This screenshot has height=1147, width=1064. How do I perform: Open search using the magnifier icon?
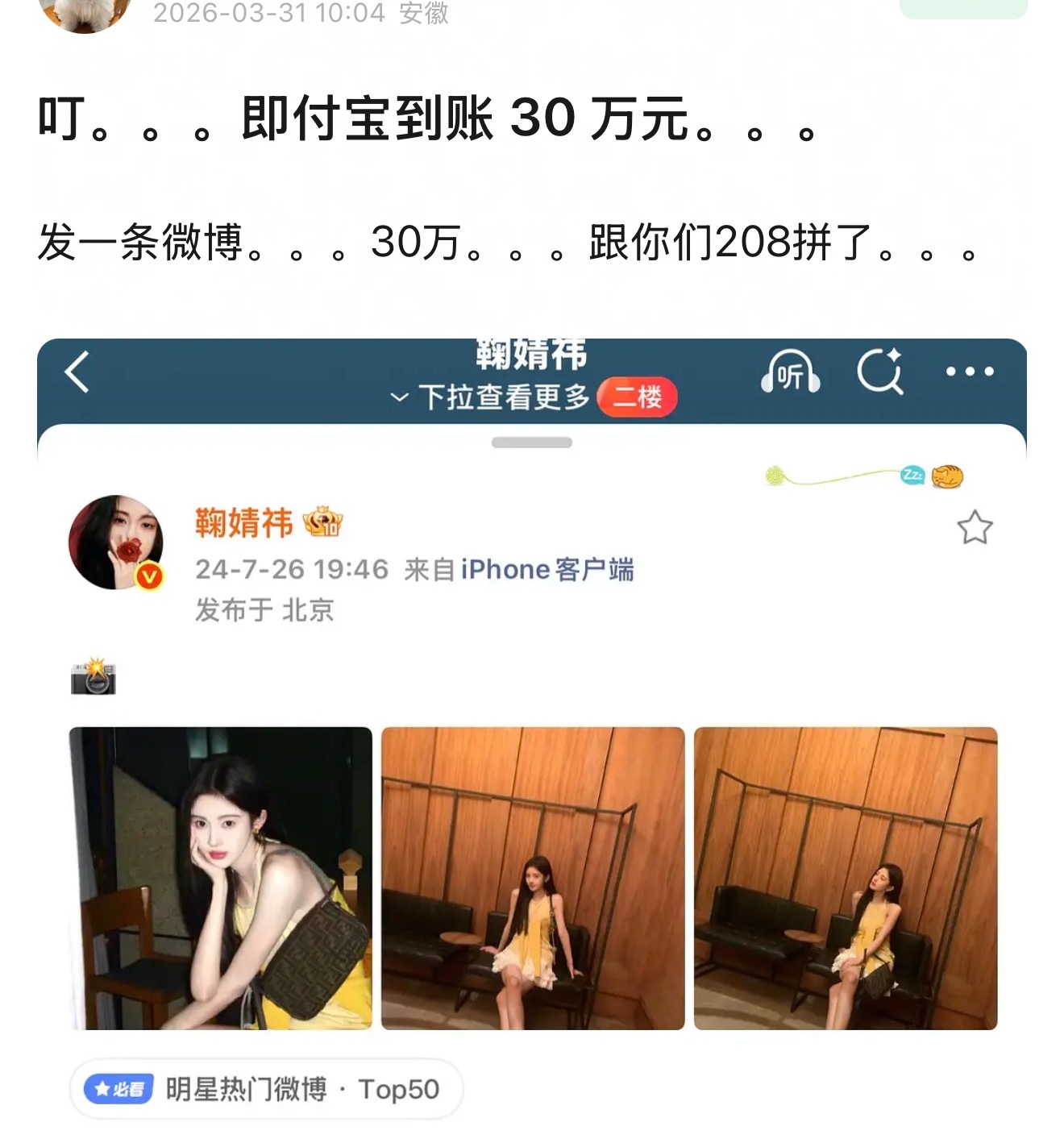(880, 371)
